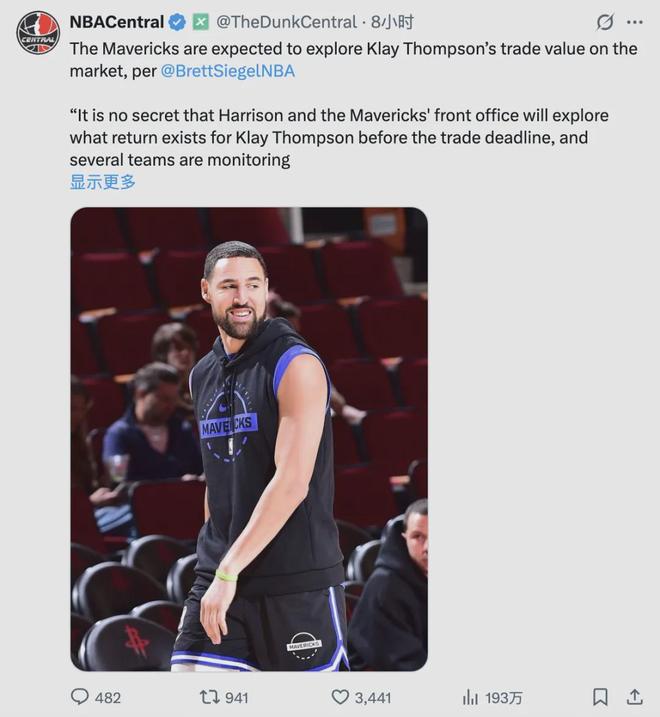Open the post's overflow menu
The width and height of the screenshot is (660, 717).
click(634, 22)
